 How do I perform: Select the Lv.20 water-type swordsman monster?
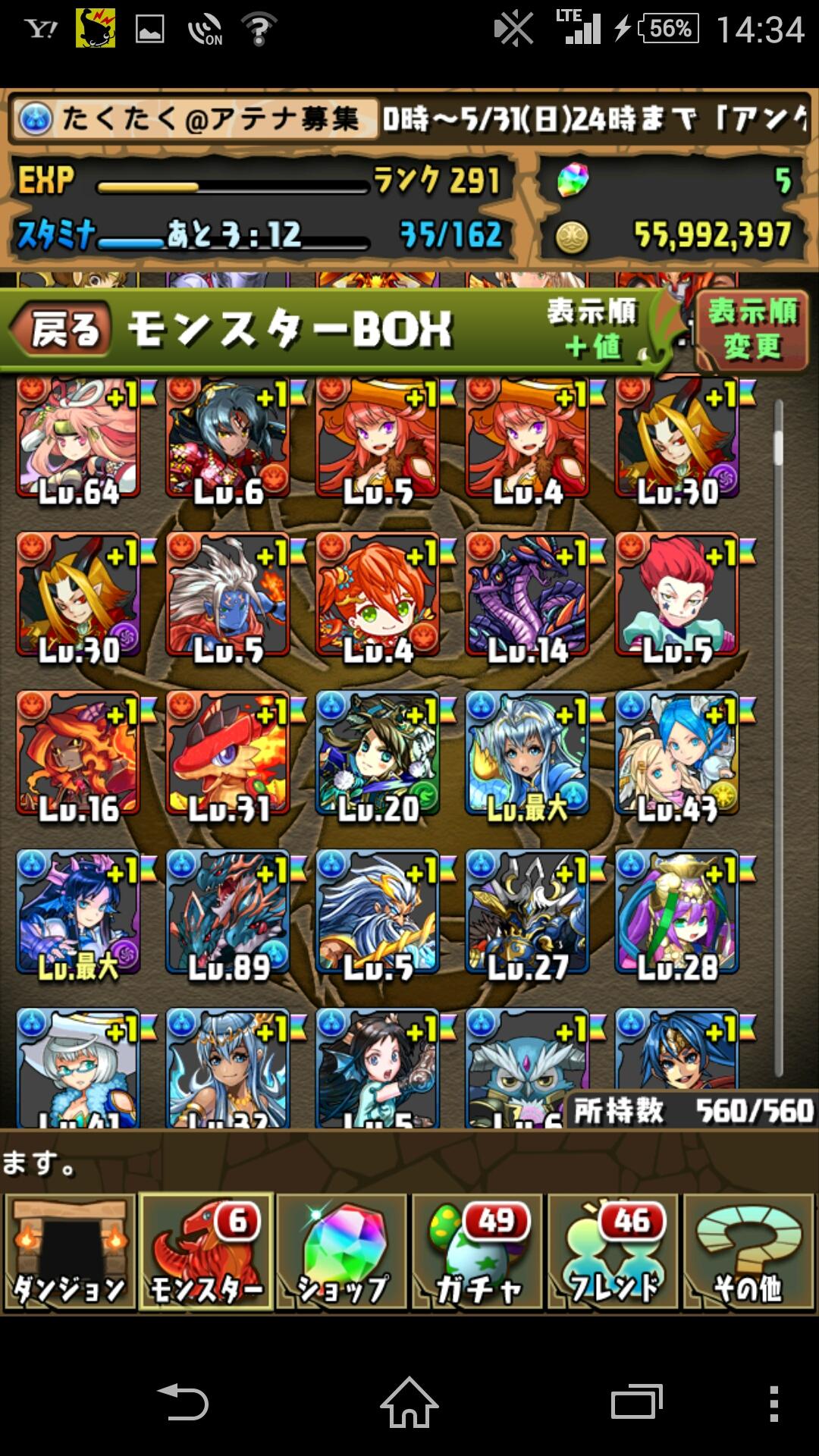click(378, 755)
